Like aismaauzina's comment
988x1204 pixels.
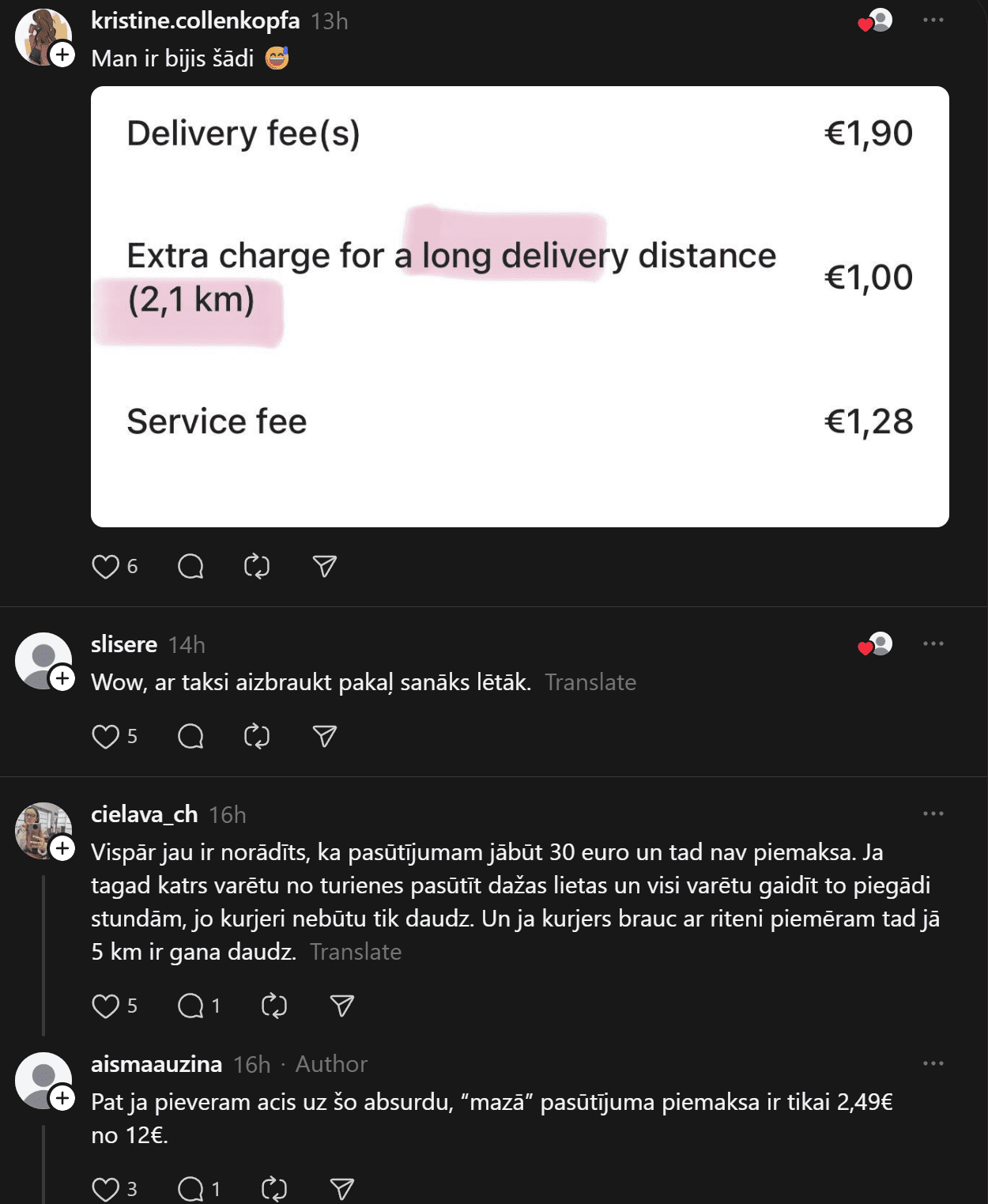coord(105,1189)
